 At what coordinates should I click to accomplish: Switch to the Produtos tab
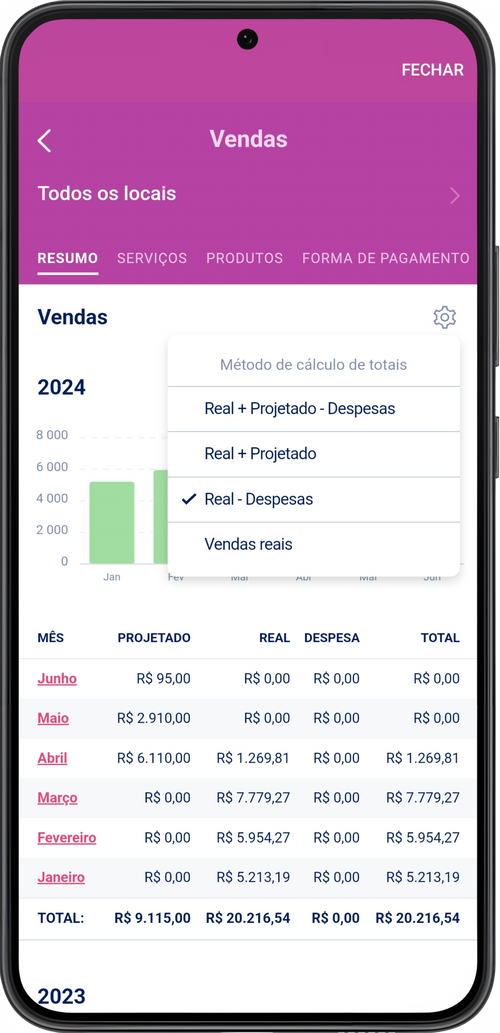coord(244,258)
